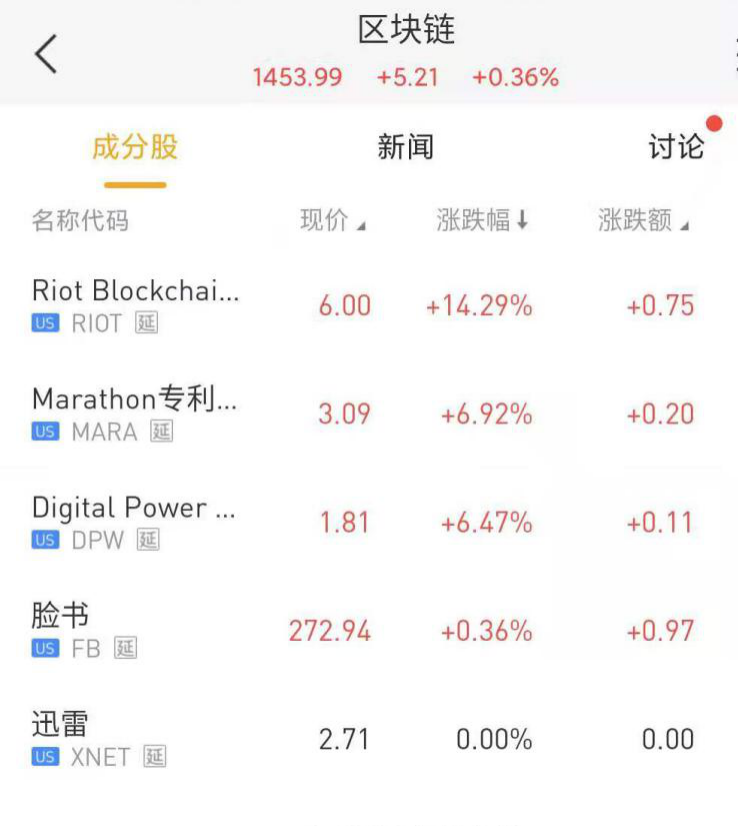The height and width of the screenshot is (826, 738).
Task: Sort the list by 现价
Action: (331, 221)
